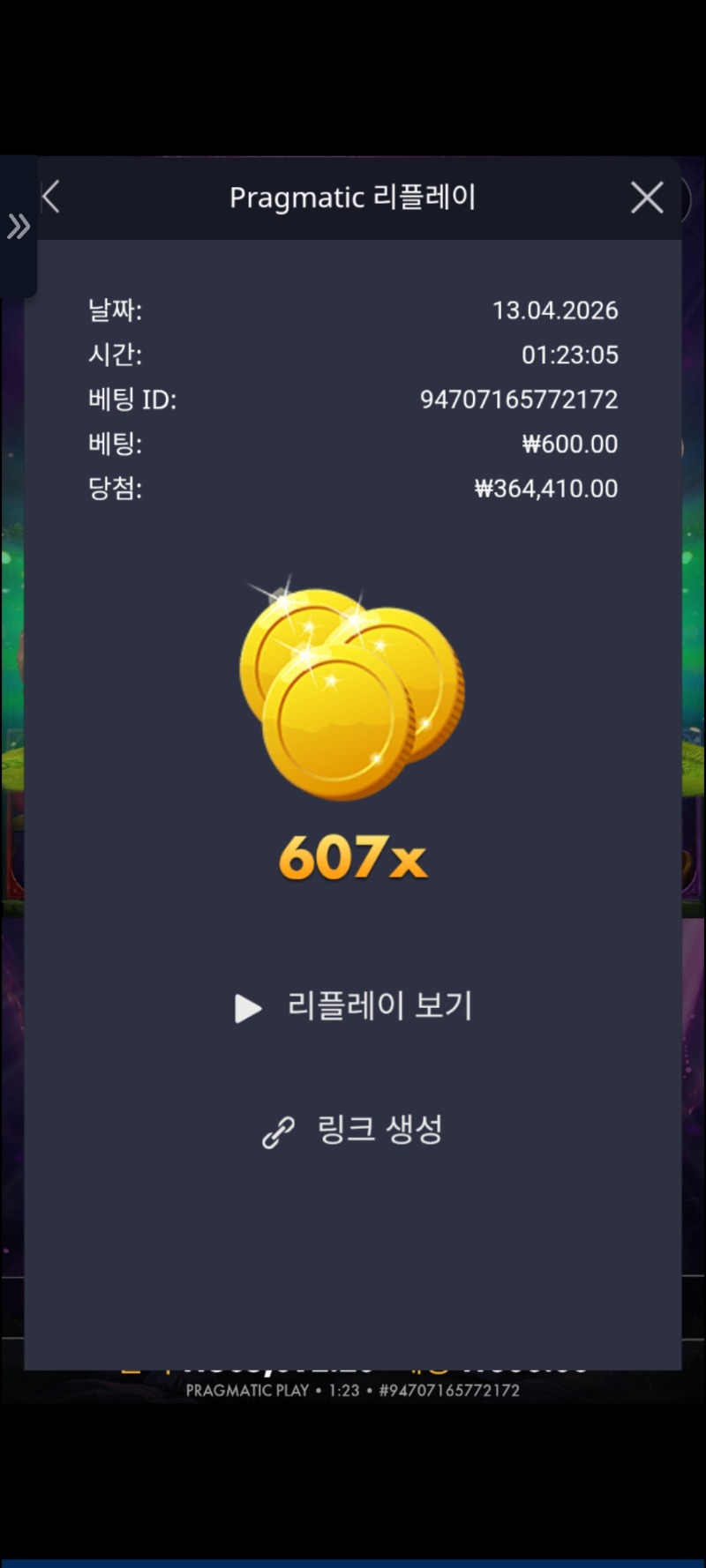Close the Pragmatic replay dialog
Image resolution: width=706 pixels, height=1568 pixels.
coord(647,198)
